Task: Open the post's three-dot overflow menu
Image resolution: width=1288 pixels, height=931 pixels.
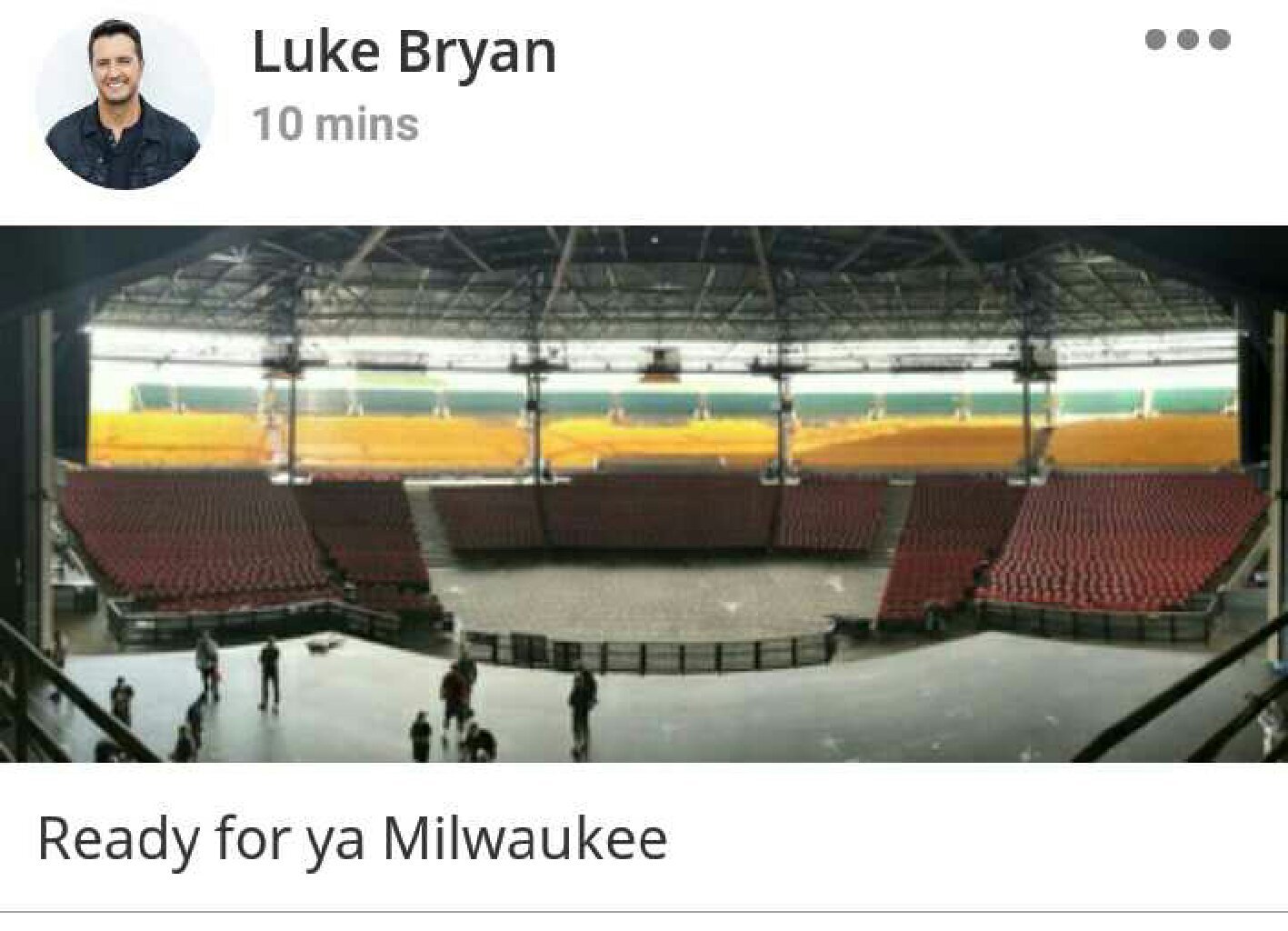Action: (x=1187, y=39)
